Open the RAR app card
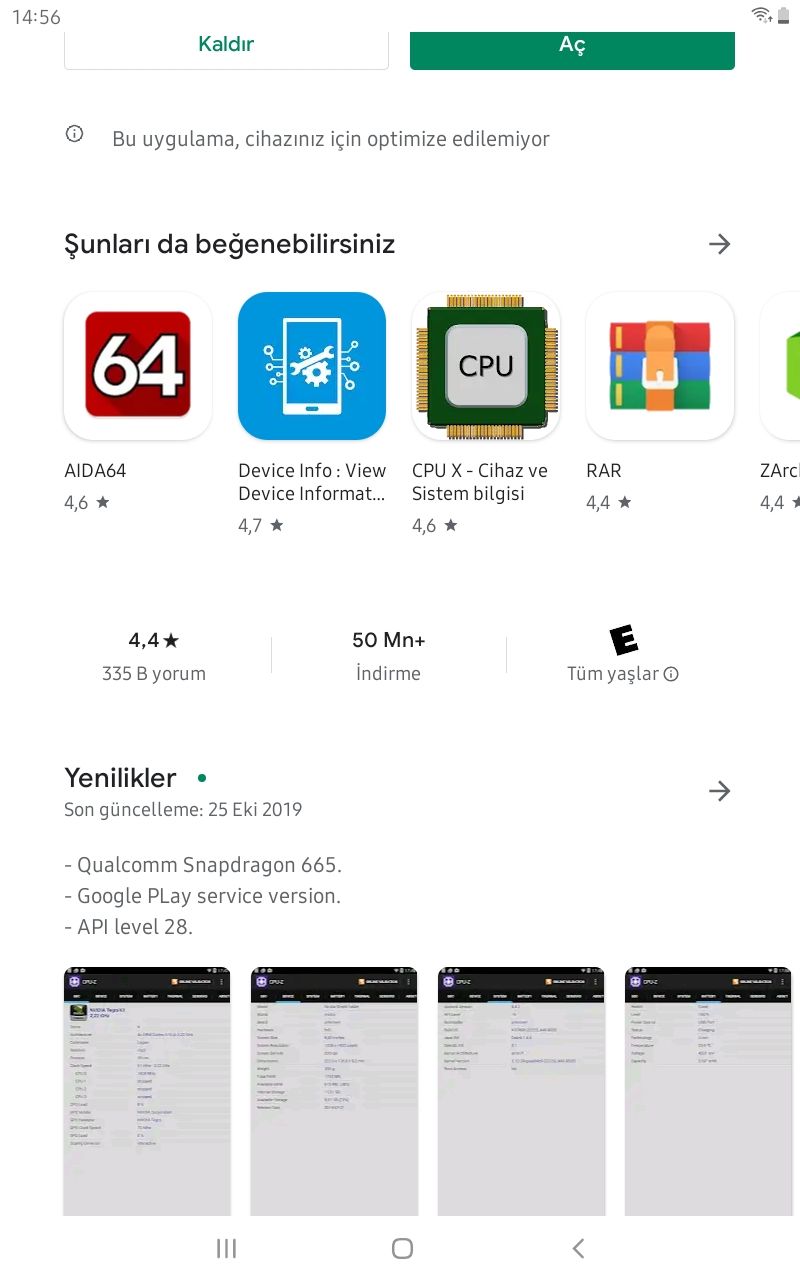 [660, 366]
